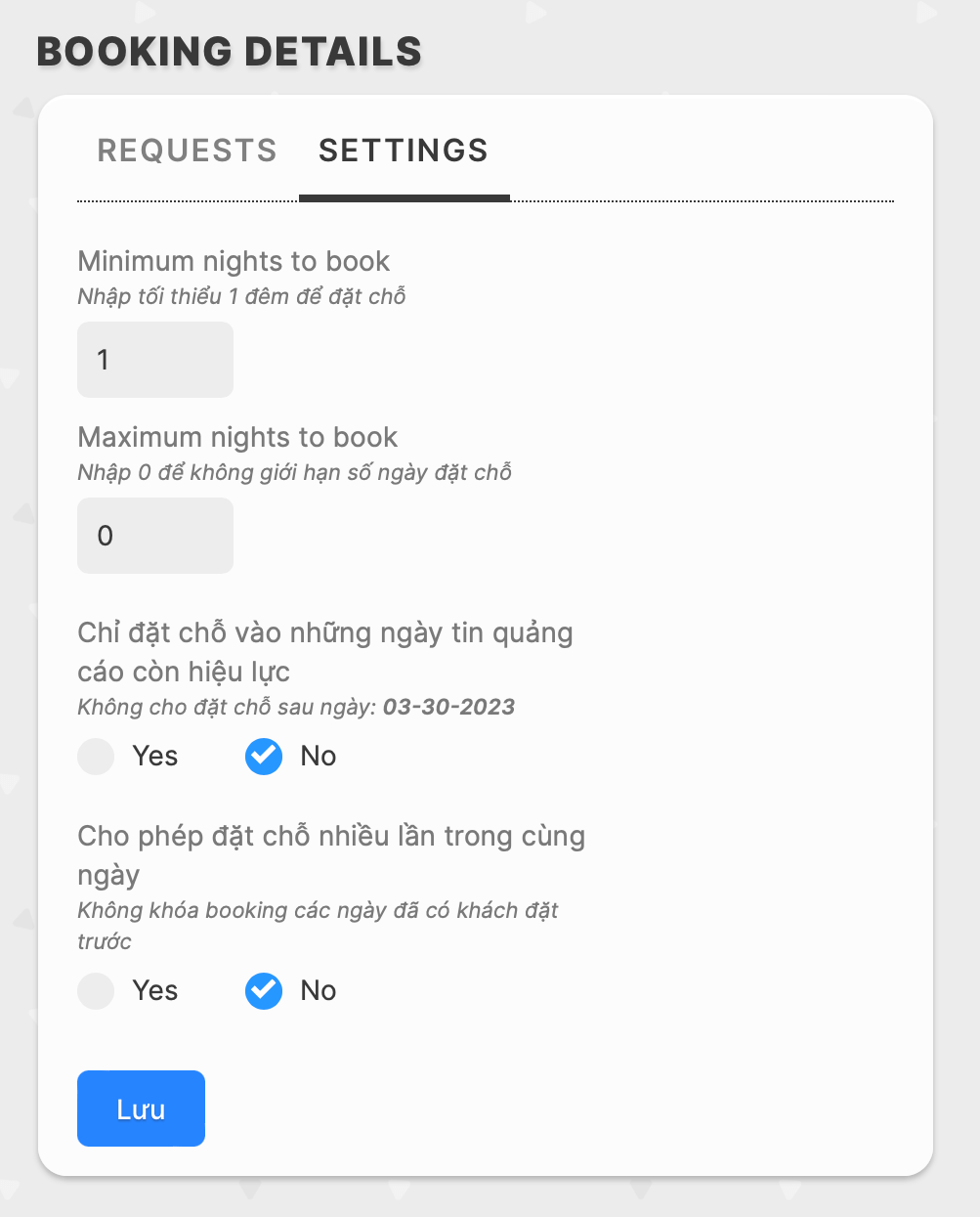Switch to the Requests tab
980x1217 pixels.
[187, 151]
